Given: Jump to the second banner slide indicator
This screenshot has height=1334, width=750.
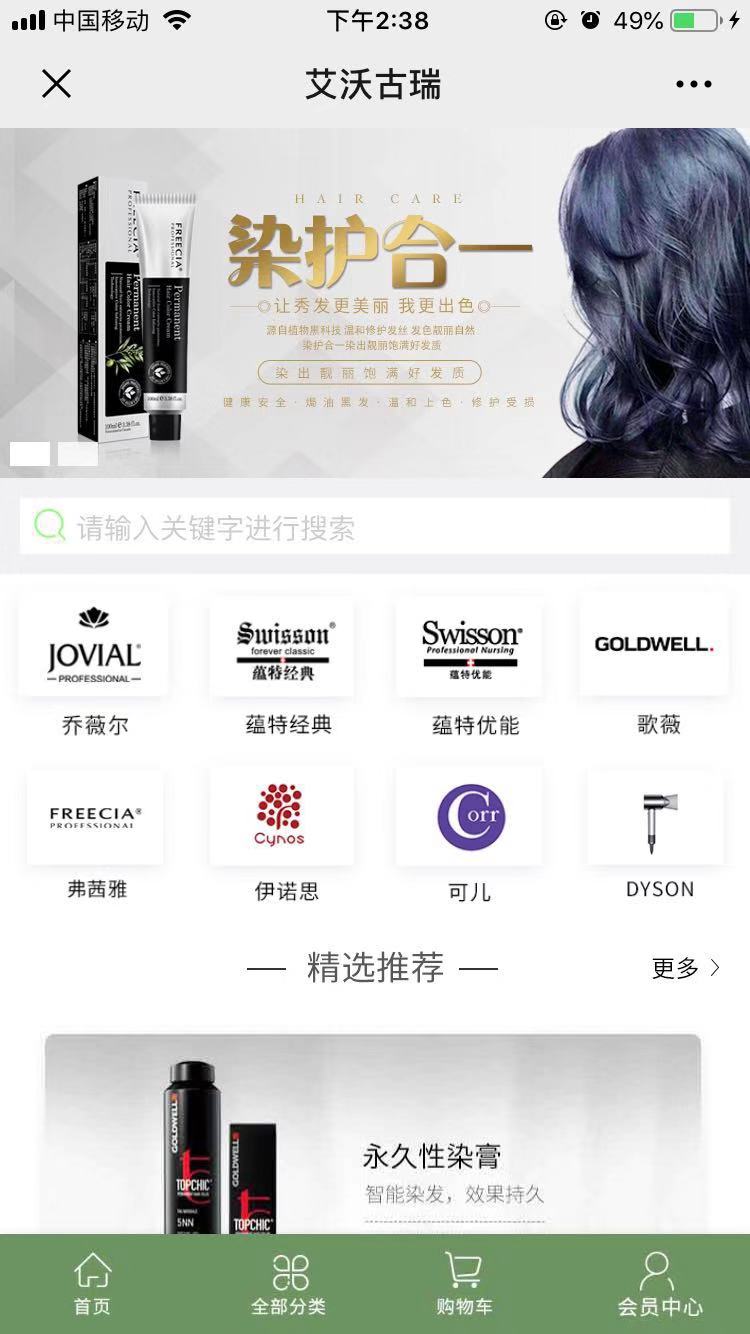Looking at the screenshot, I should click(78, 454).
